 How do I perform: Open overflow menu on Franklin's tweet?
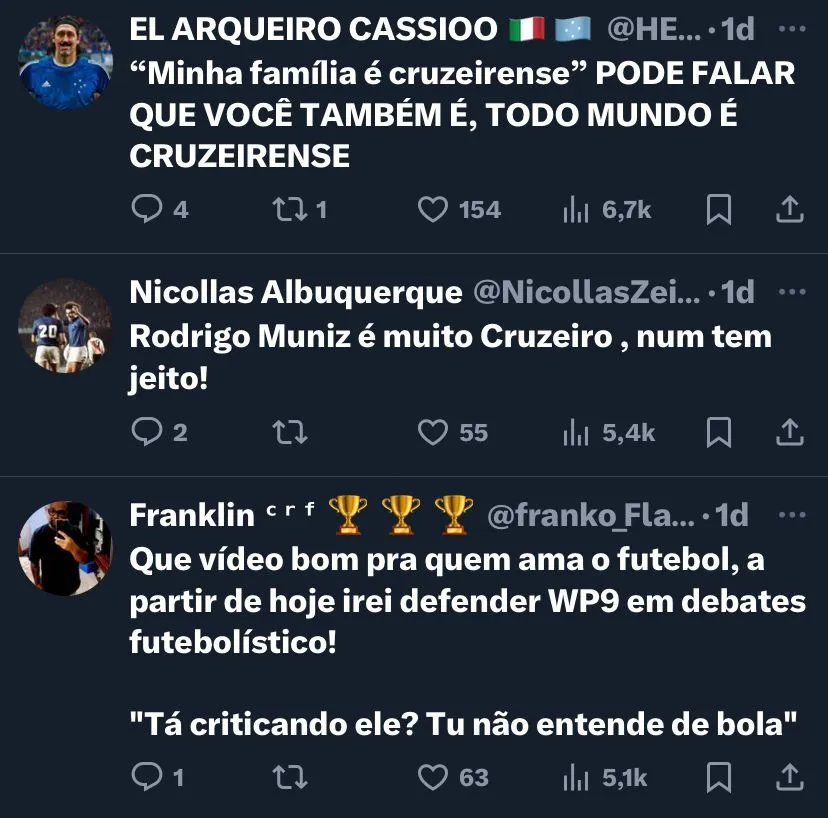[x=791, y=515]
